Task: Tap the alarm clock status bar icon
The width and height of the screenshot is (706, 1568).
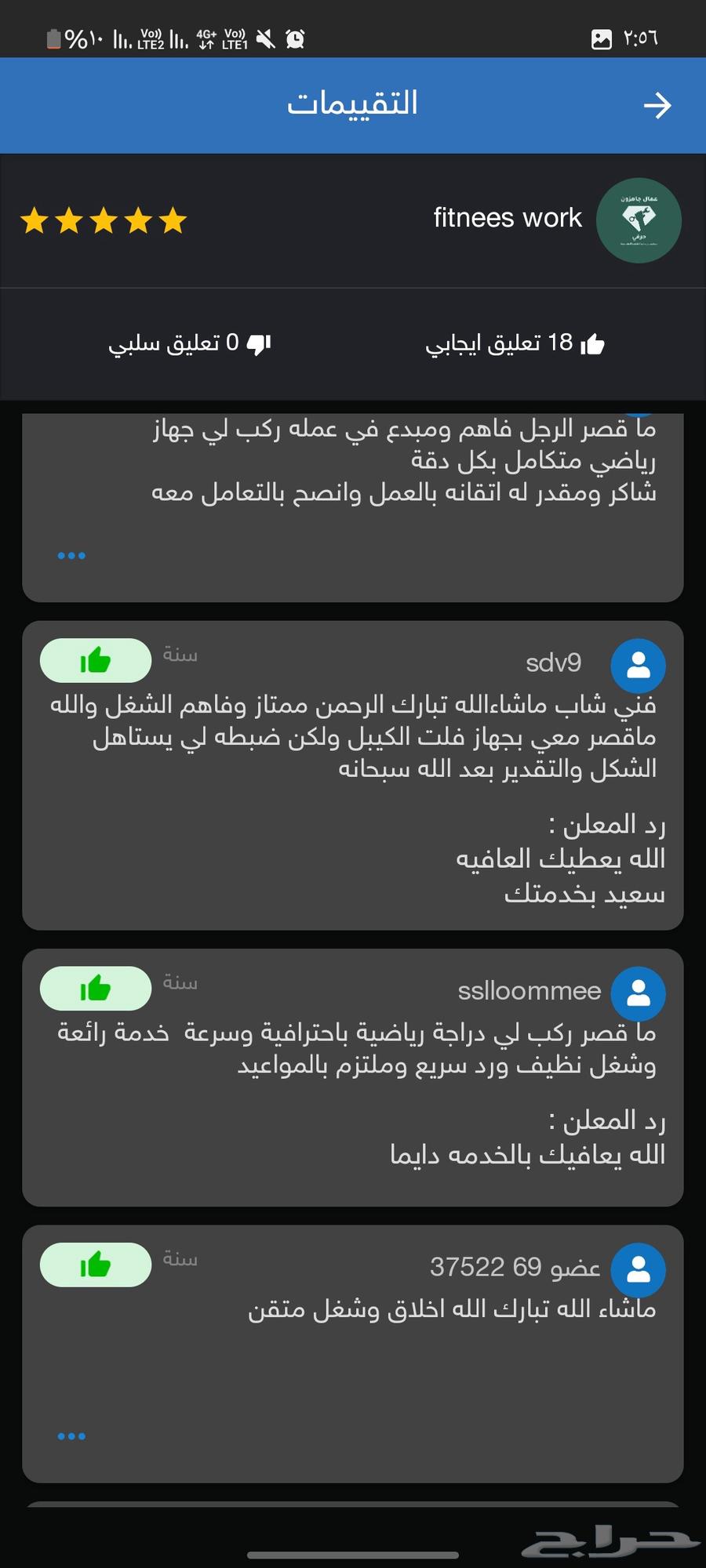Action: 296,38
